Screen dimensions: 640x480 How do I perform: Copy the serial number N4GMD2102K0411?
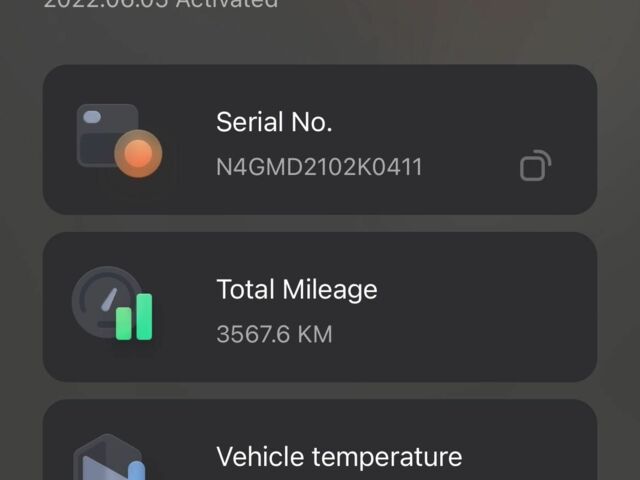click(535, 166)
